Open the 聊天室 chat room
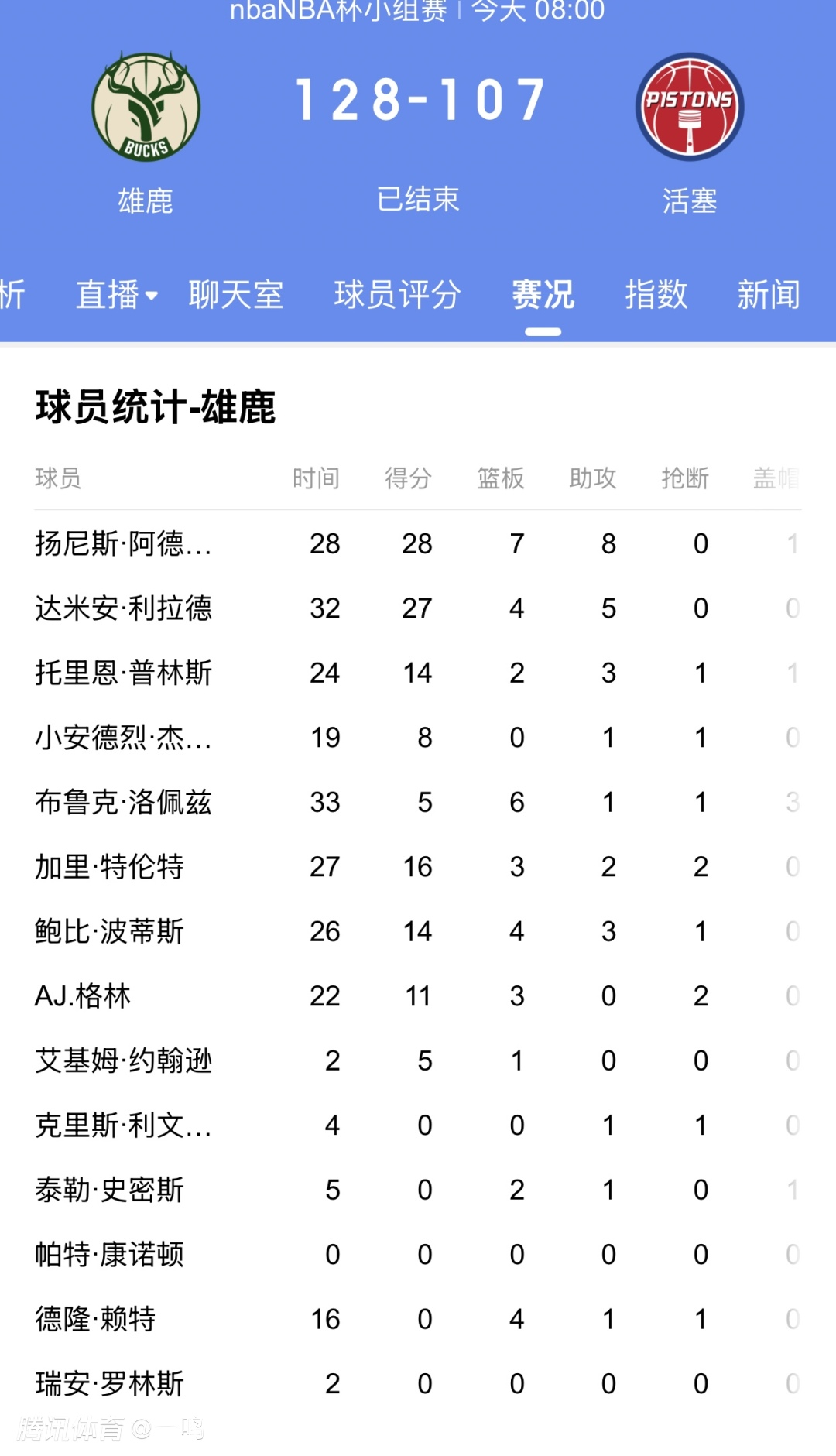 (x=234, y=294)
